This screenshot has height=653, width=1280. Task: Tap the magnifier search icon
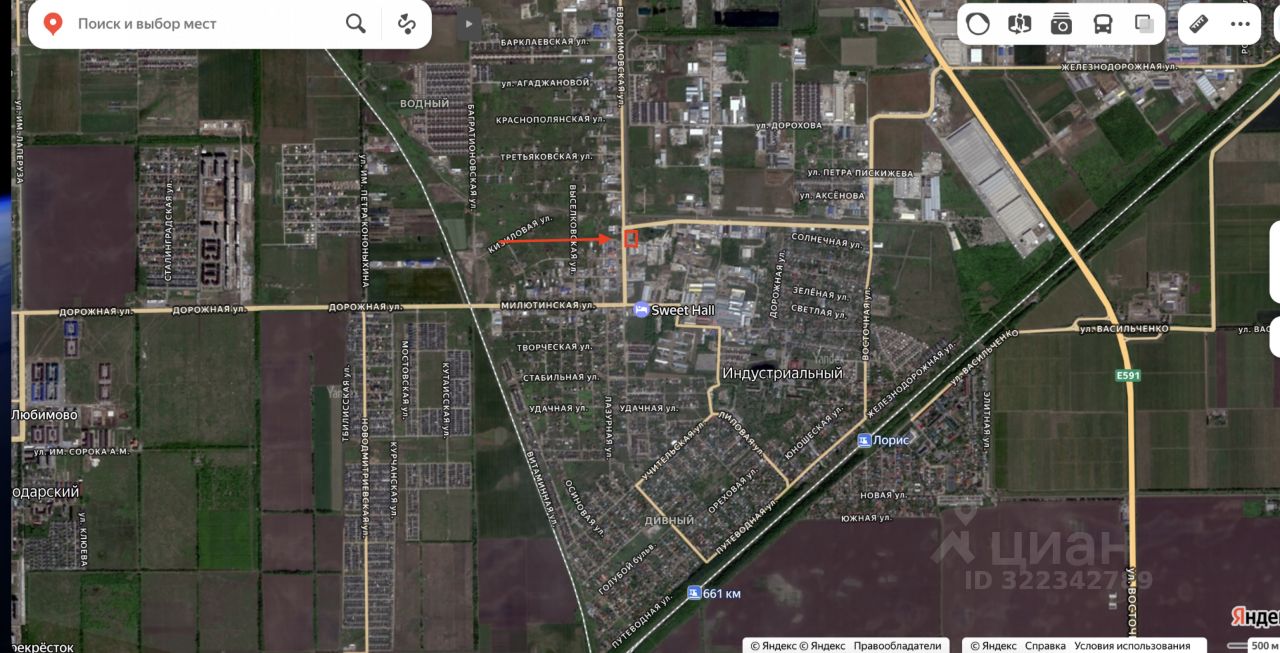click(x=356, y=23)
